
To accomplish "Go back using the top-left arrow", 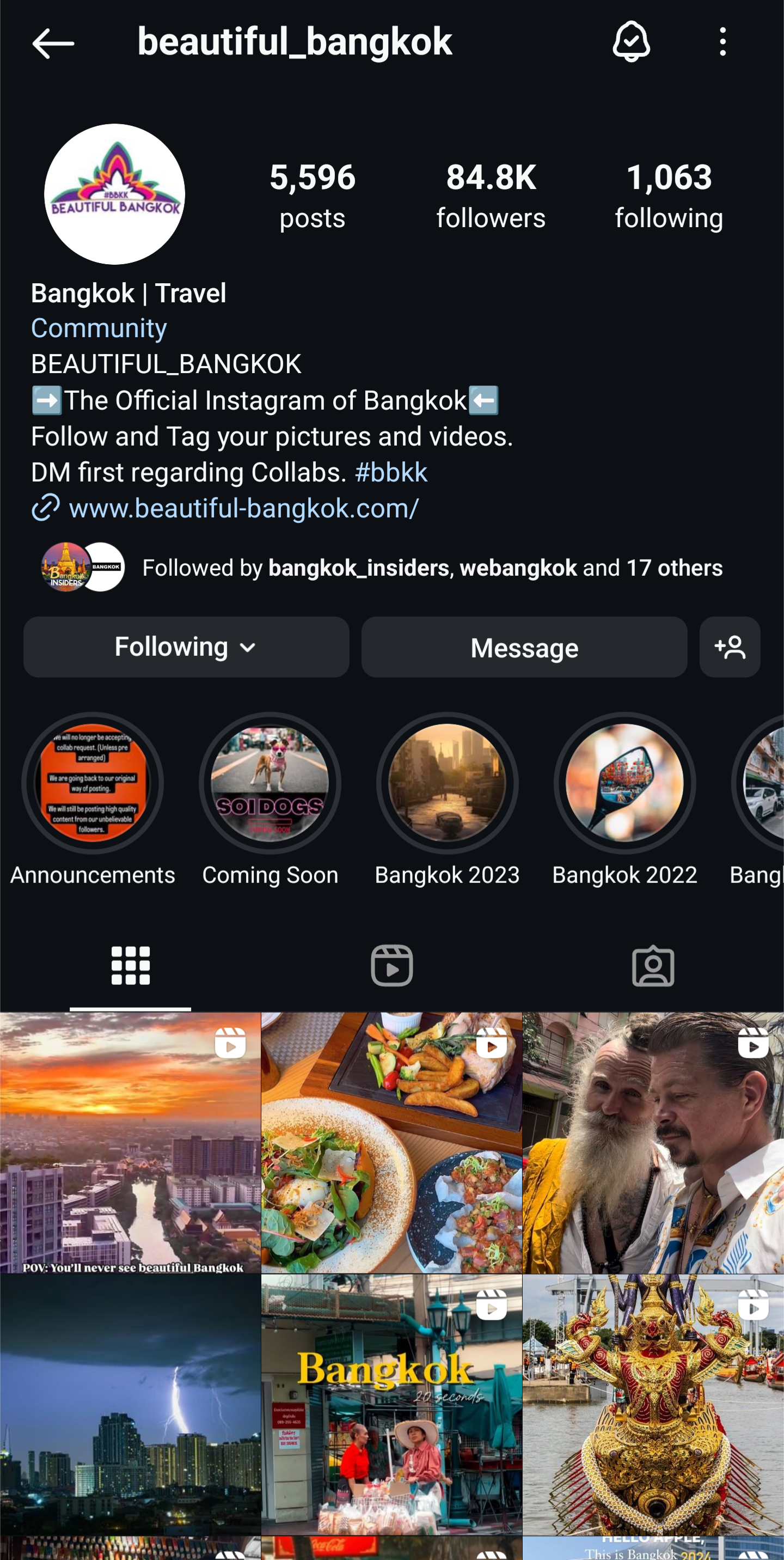I will pyautogui.click(x=53, y=44).
